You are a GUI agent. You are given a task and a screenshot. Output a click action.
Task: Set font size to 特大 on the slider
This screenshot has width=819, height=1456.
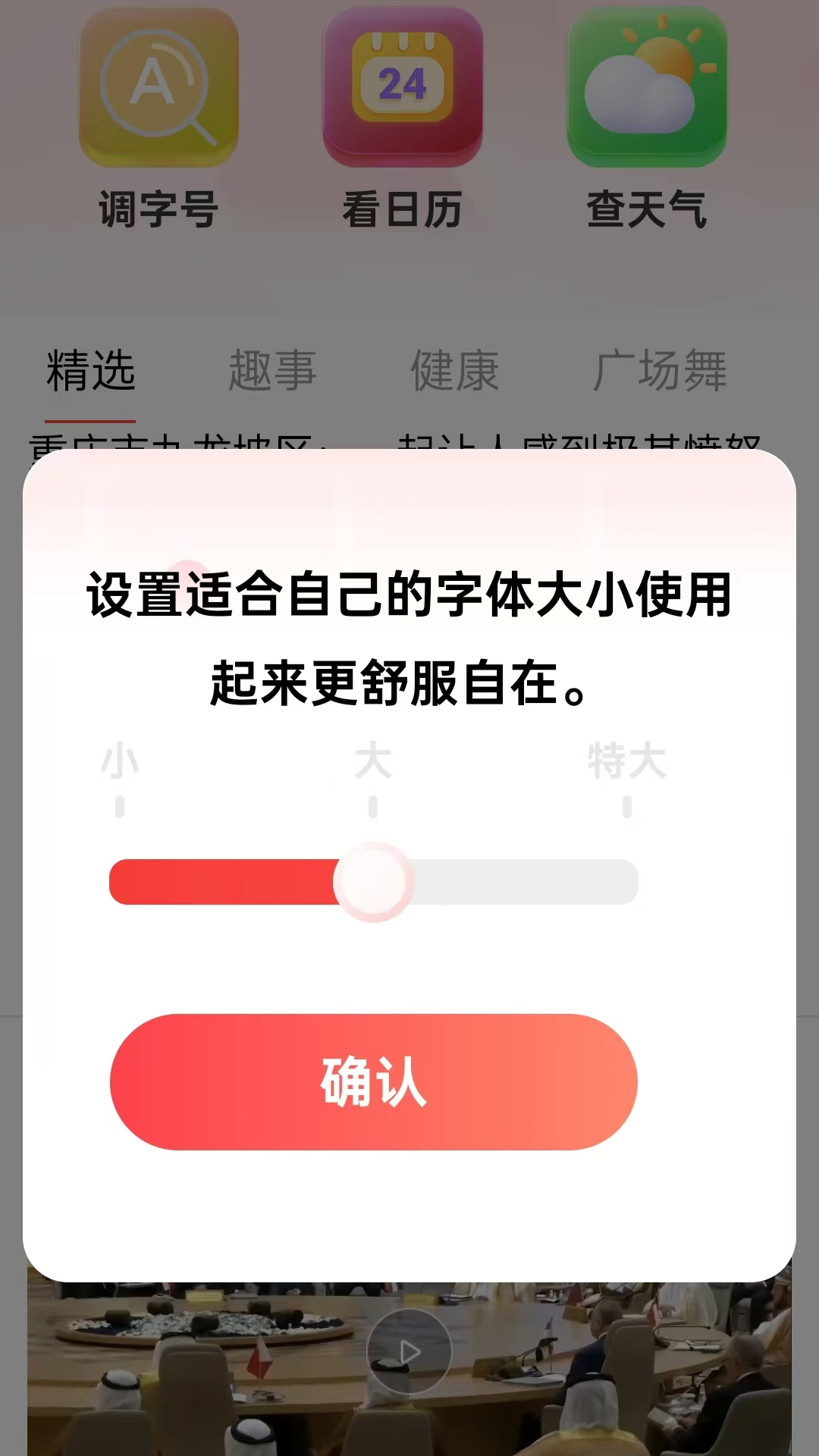click(626, 881)
